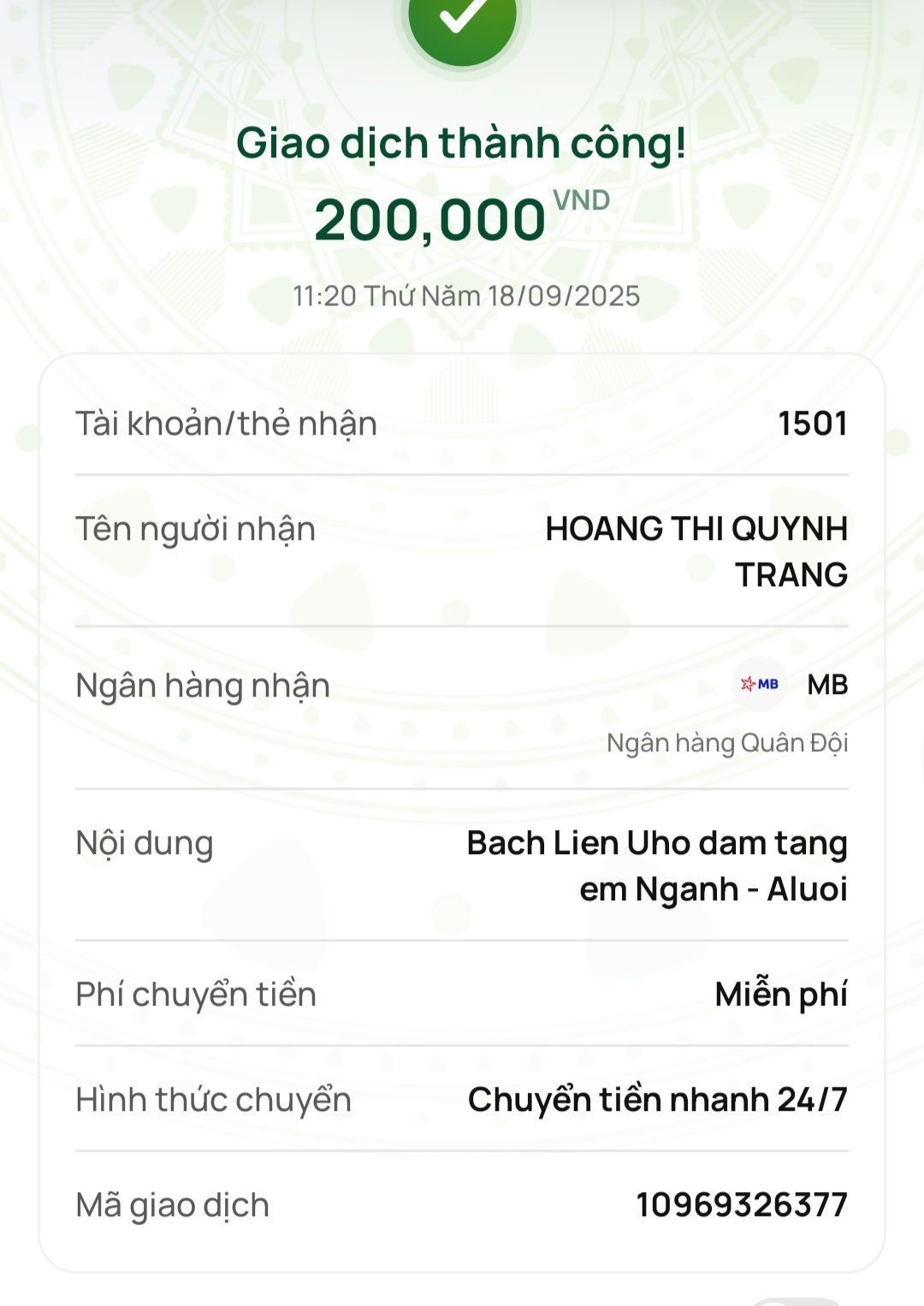
Task: Toggle the switch below the transaction details card
Action: click(x=800, y=1301)
